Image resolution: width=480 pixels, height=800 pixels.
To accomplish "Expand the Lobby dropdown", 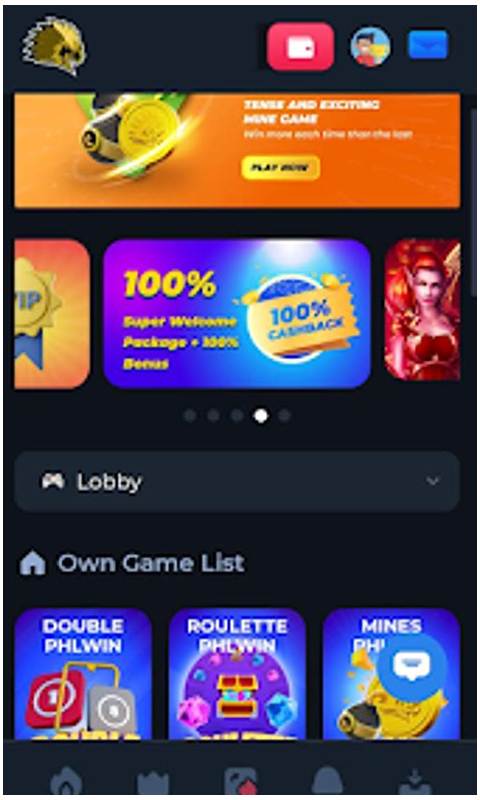I will (x=237, y=481).
